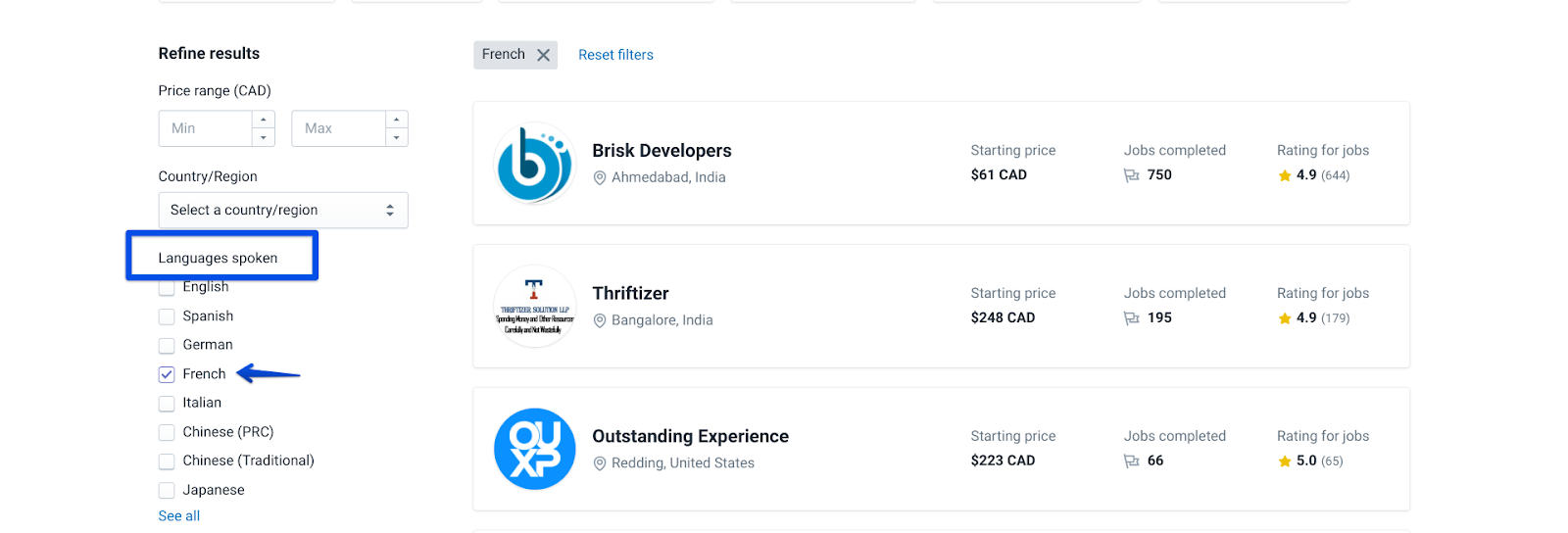Image resolution: width=1568 pixels, height=533 pixels.
Task: Open the country/region dropdown
Action: click(x=283, y=210)
